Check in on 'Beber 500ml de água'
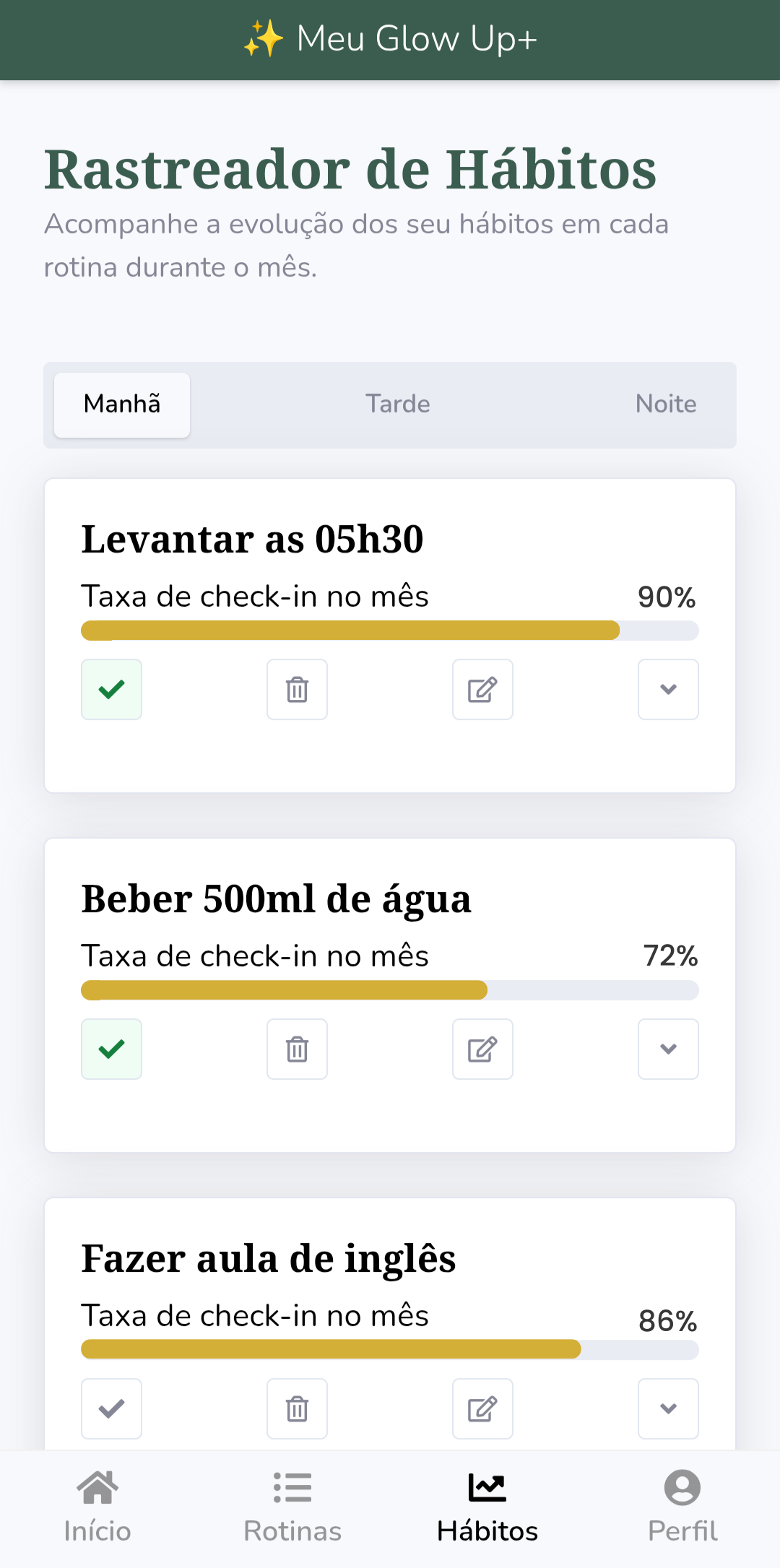Screen dimensions: 780x1568 111,1049
